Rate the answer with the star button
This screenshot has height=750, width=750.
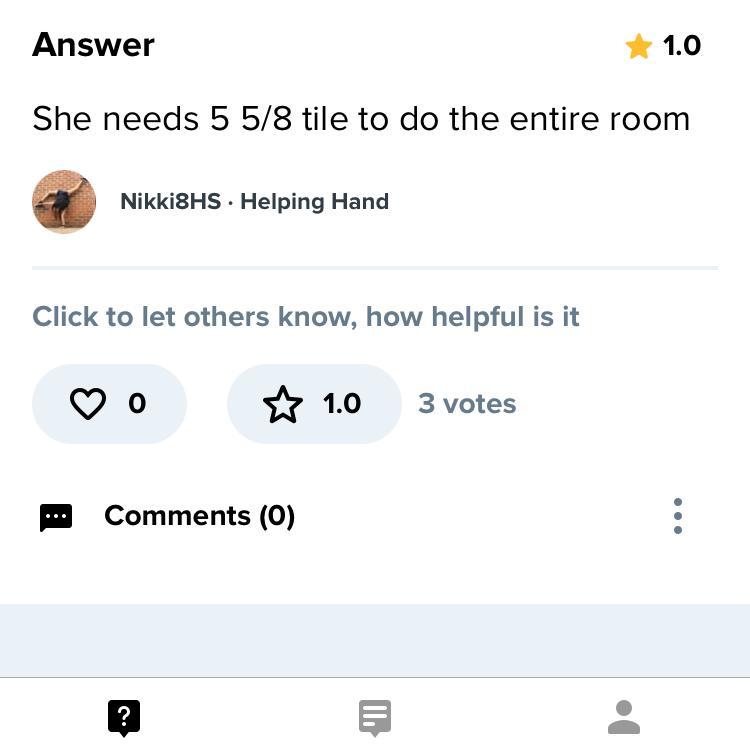[x=313, y=404]
